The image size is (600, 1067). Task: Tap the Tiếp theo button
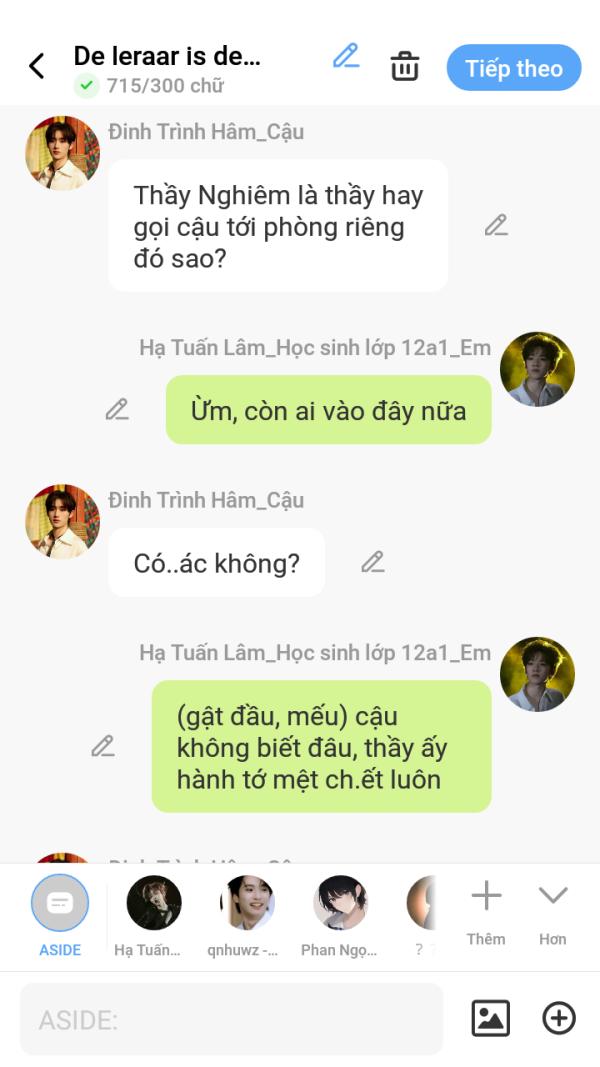pyautogui.click(x=514, y=68)
